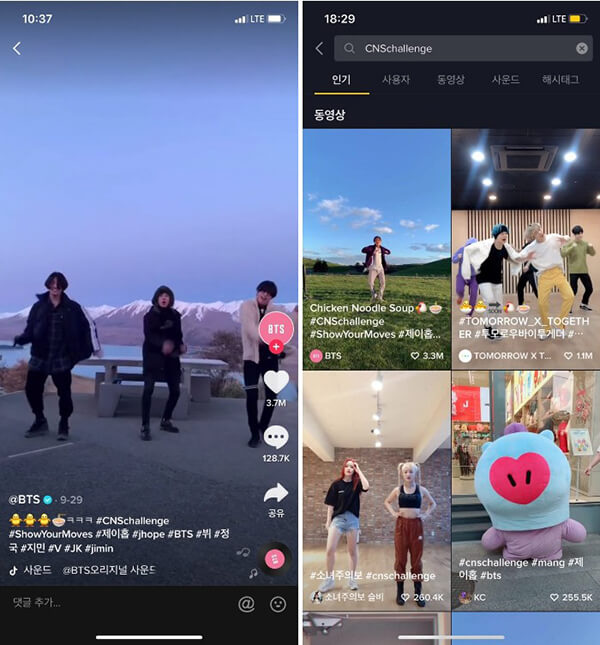
Task: Clear the CNSchallenge search text
Action: click(x=582, y=48)
